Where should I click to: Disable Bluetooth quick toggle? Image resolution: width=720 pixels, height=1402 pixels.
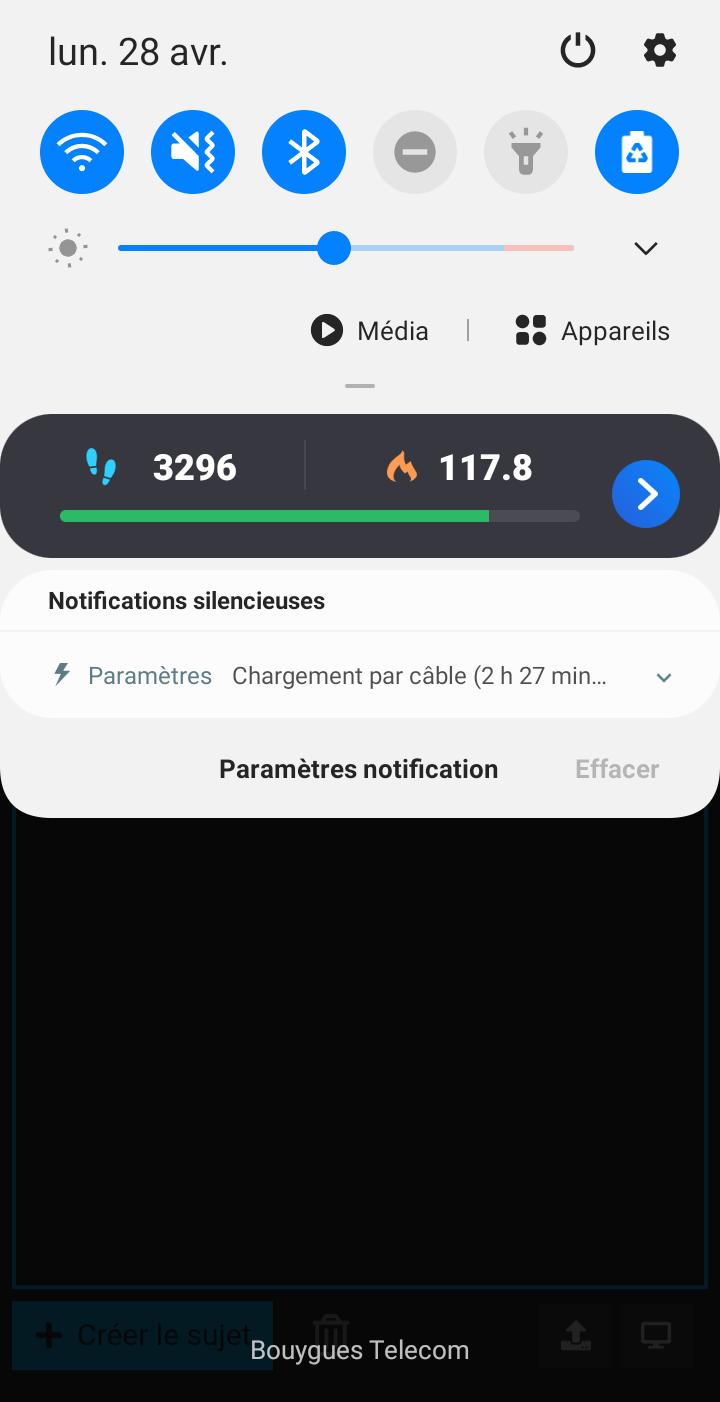point(304,152)
